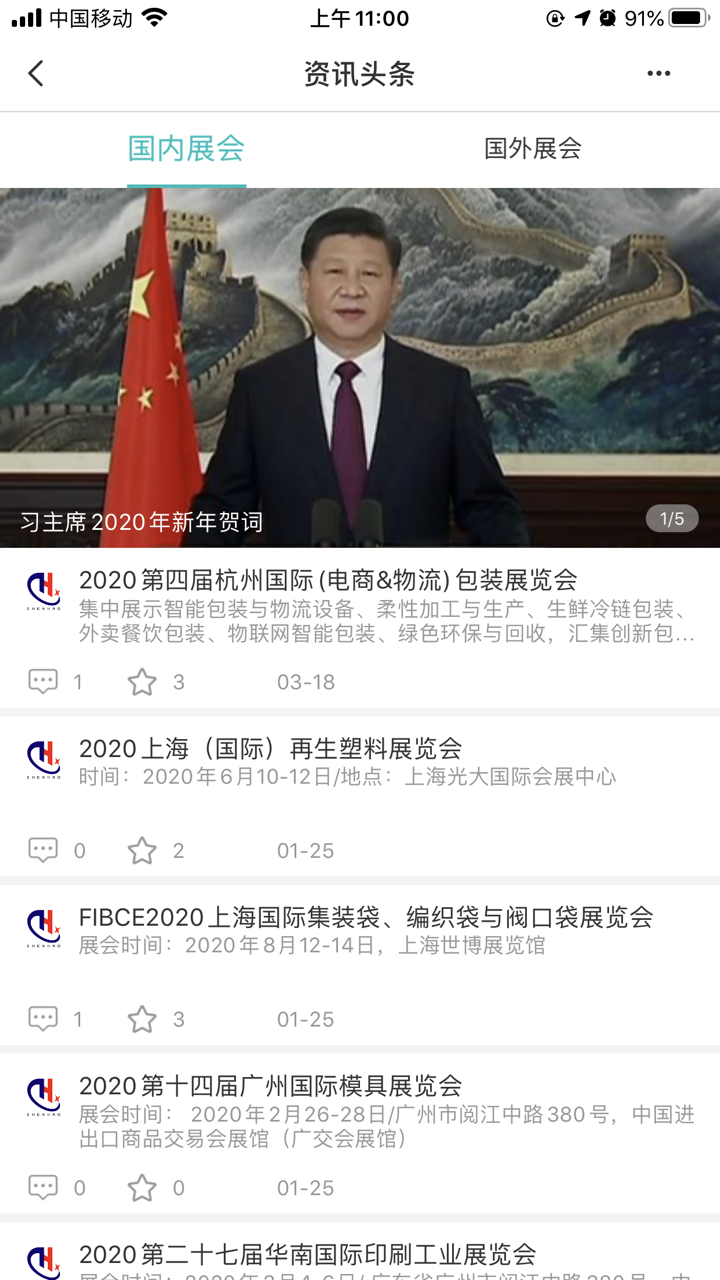The width and height of the screenshot is (720, 1280).
Task: Tap the 03-18 date on the first article
Action: click(x=303, y=682)
